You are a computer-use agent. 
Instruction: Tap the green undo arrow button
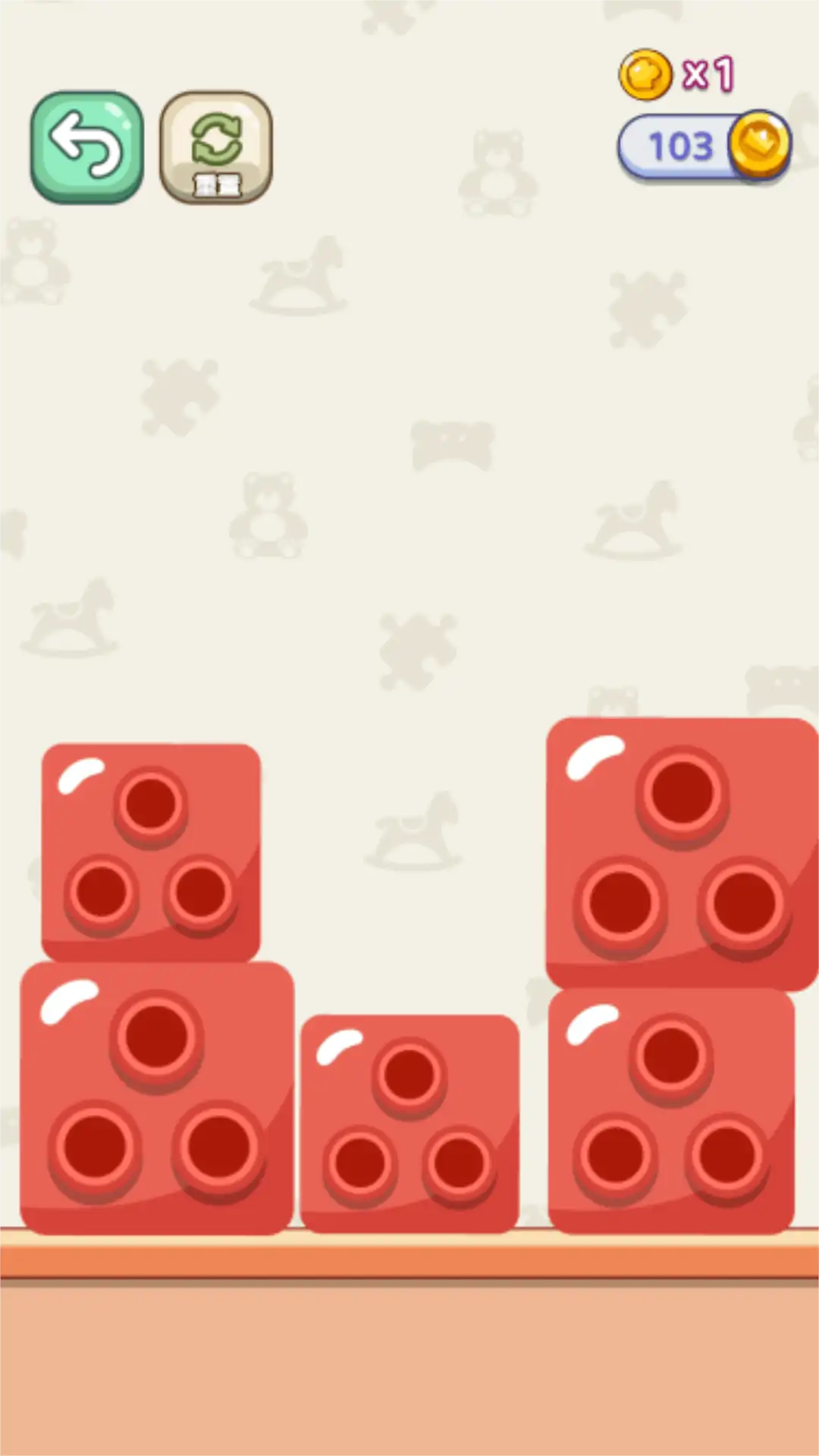[x=86, y=147]
